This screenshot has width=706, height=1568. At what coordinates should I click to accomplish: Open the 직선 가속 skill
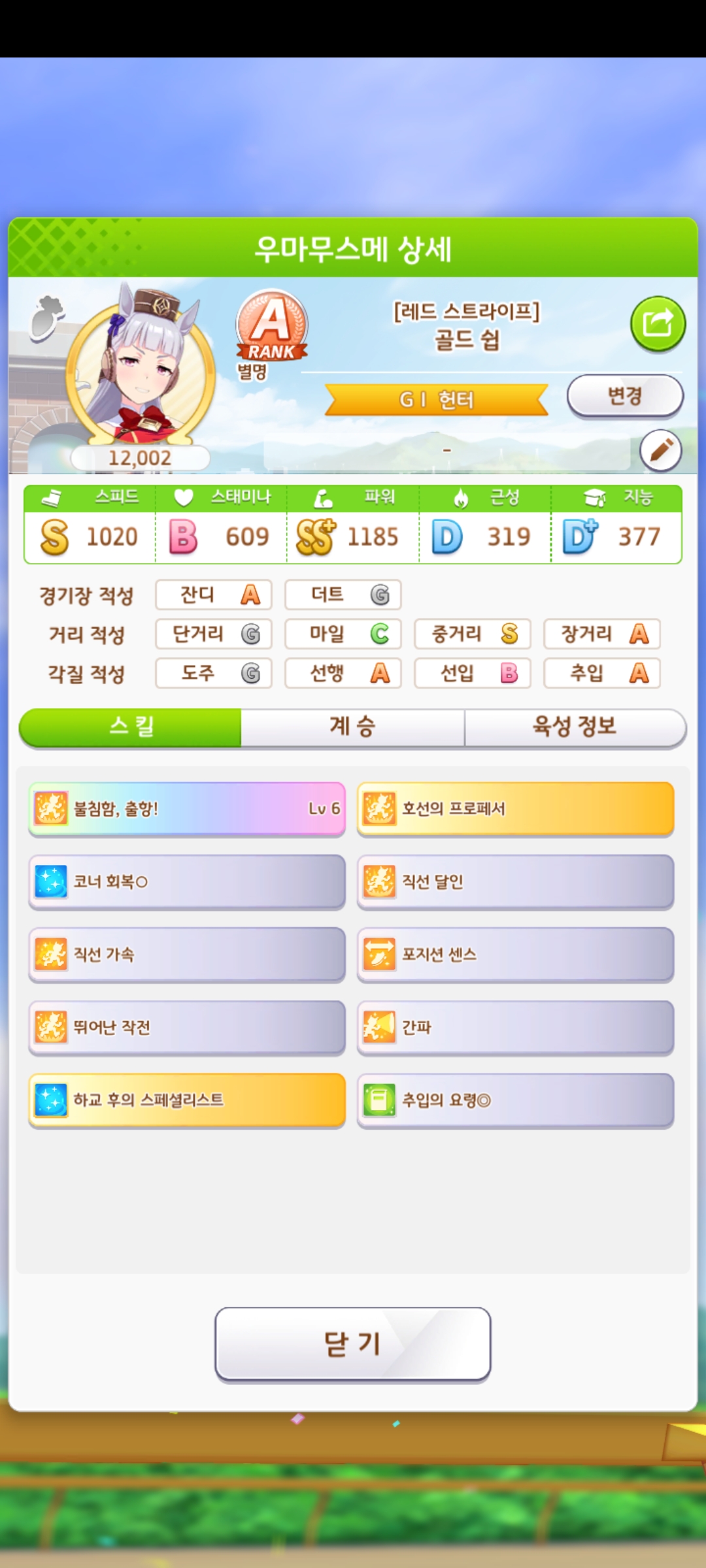187,955
